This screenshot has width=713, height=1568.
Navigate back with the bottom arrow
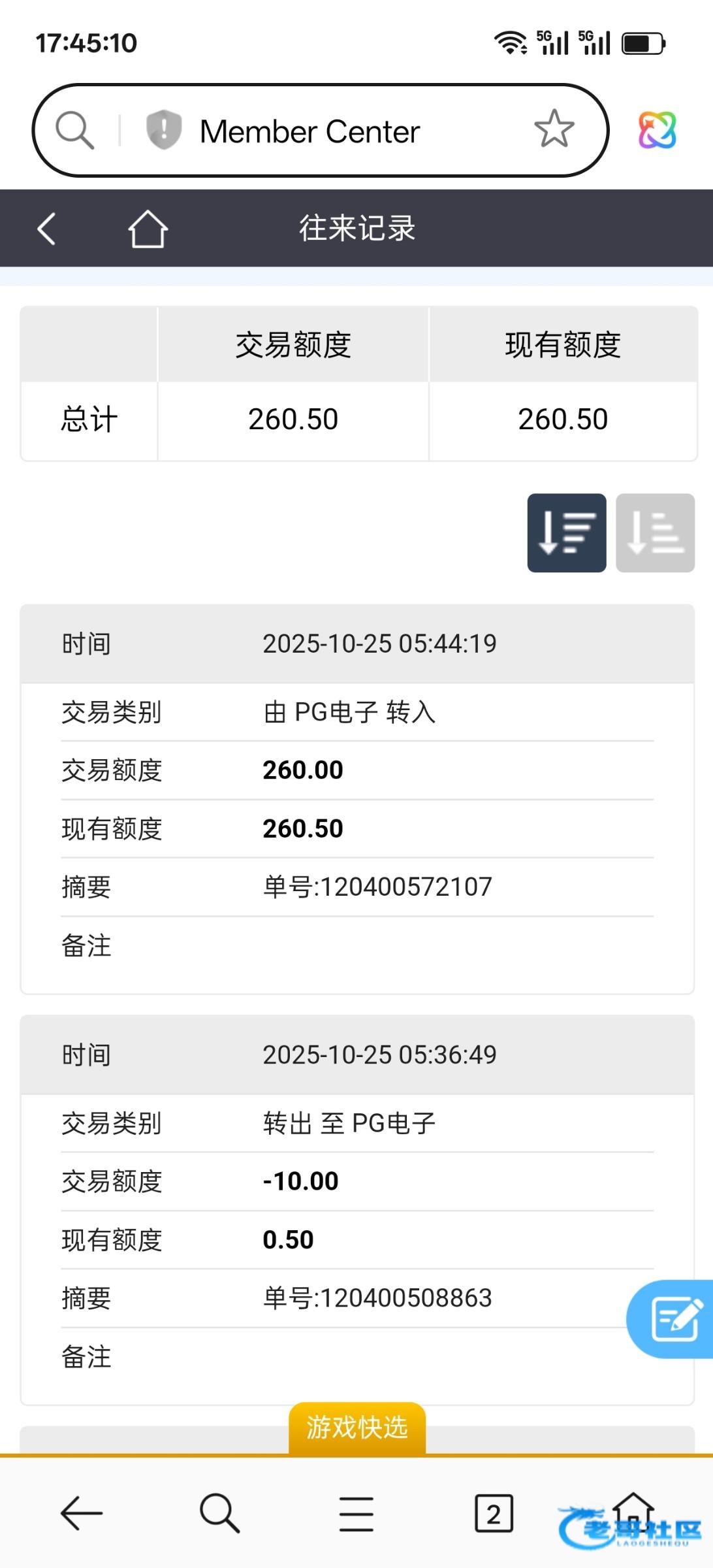point(82,1513)
